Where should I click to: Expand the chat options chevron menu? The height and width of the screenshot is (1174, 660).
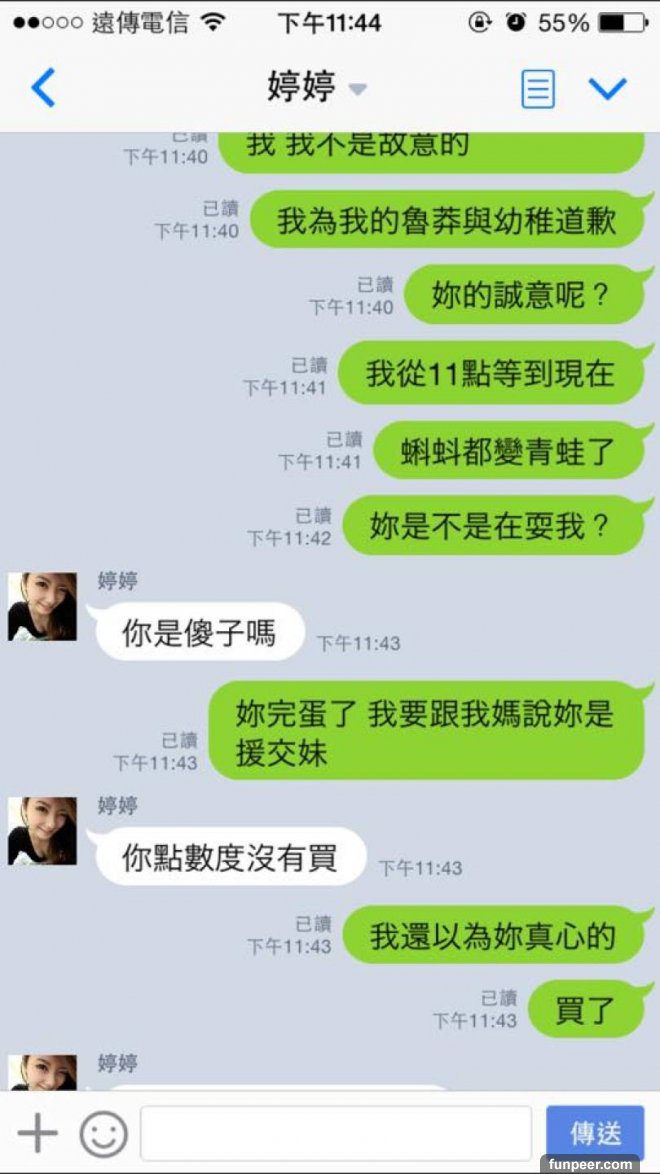pyautogui.click(x=607, y=89)
